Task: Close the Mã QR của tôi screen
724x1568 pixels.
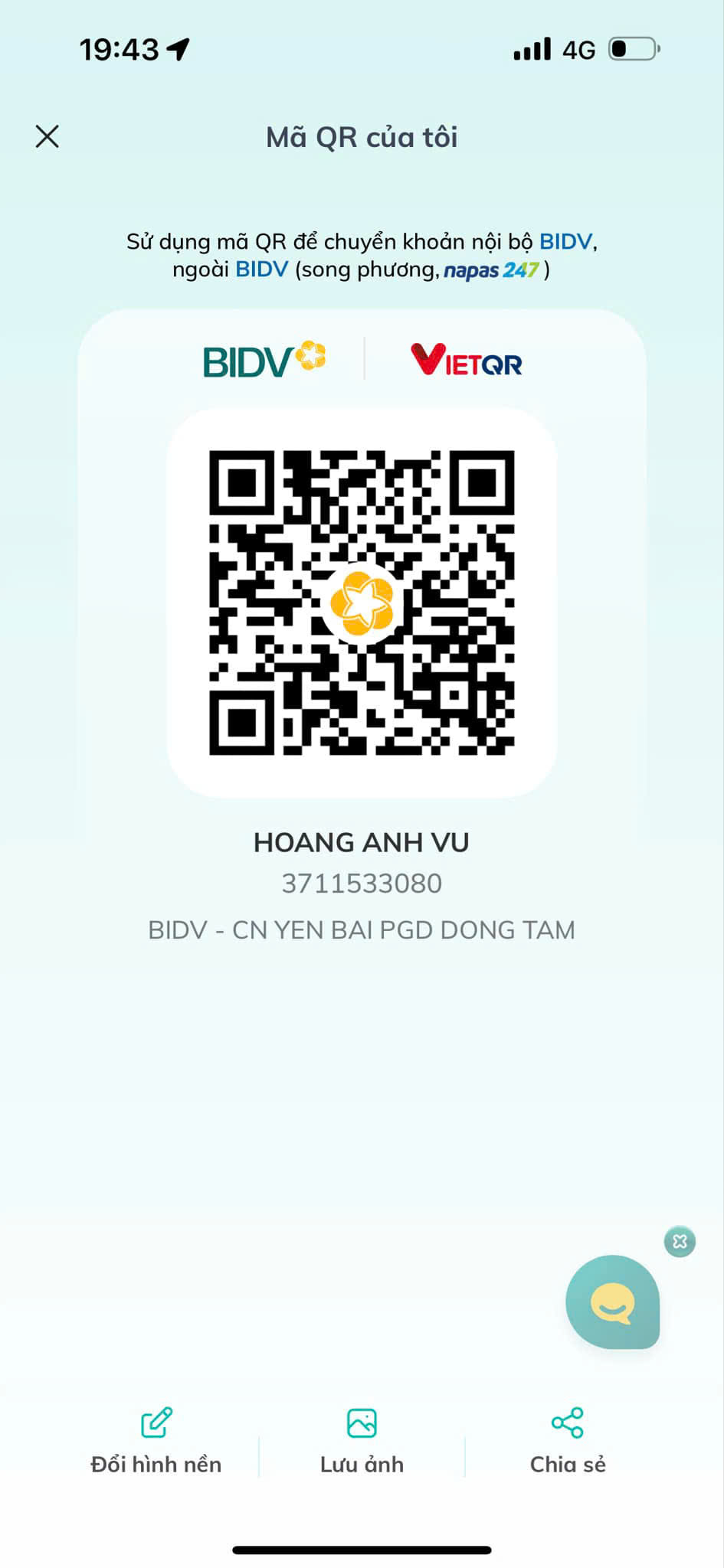Action: (48, 137)
